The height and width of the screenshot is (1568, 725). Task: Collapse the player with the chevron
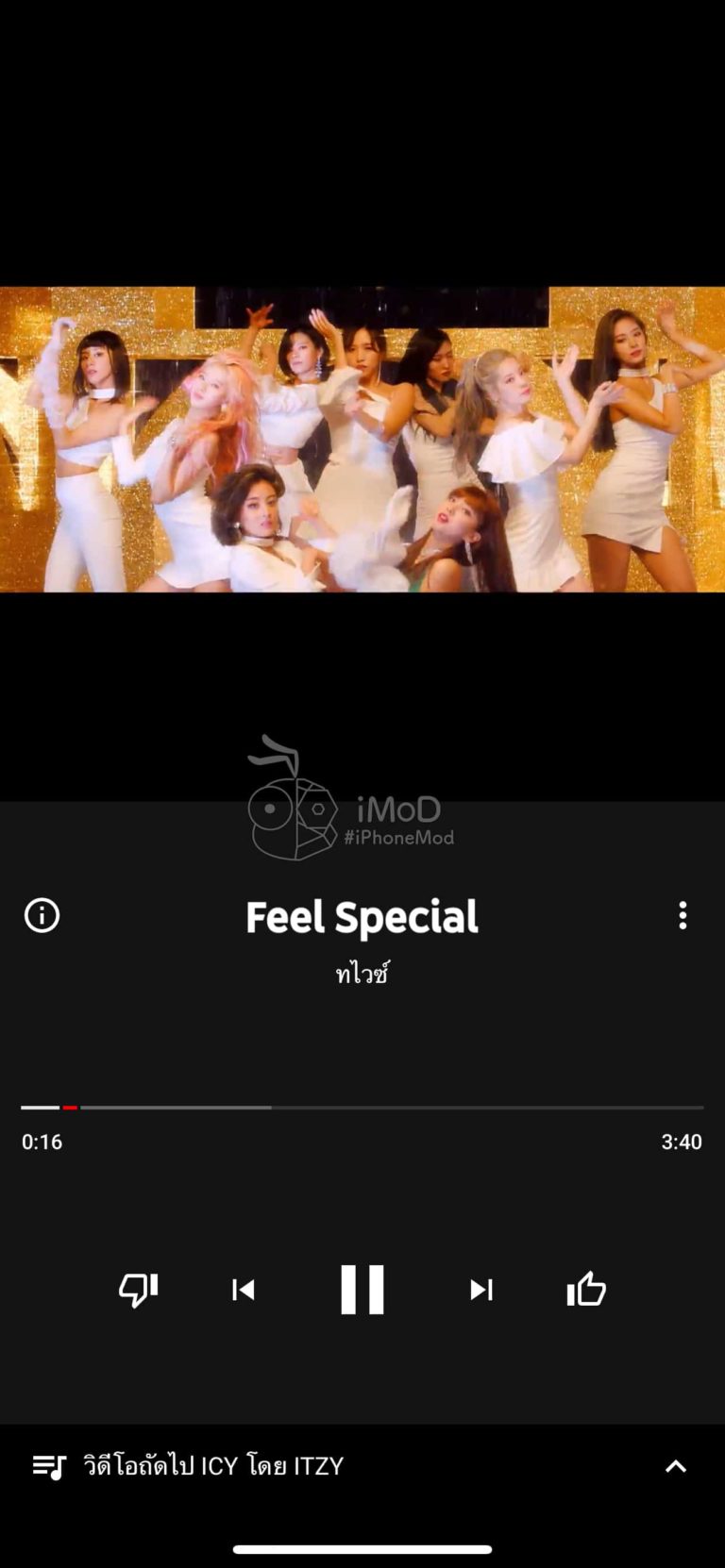tap(675, 1465)
